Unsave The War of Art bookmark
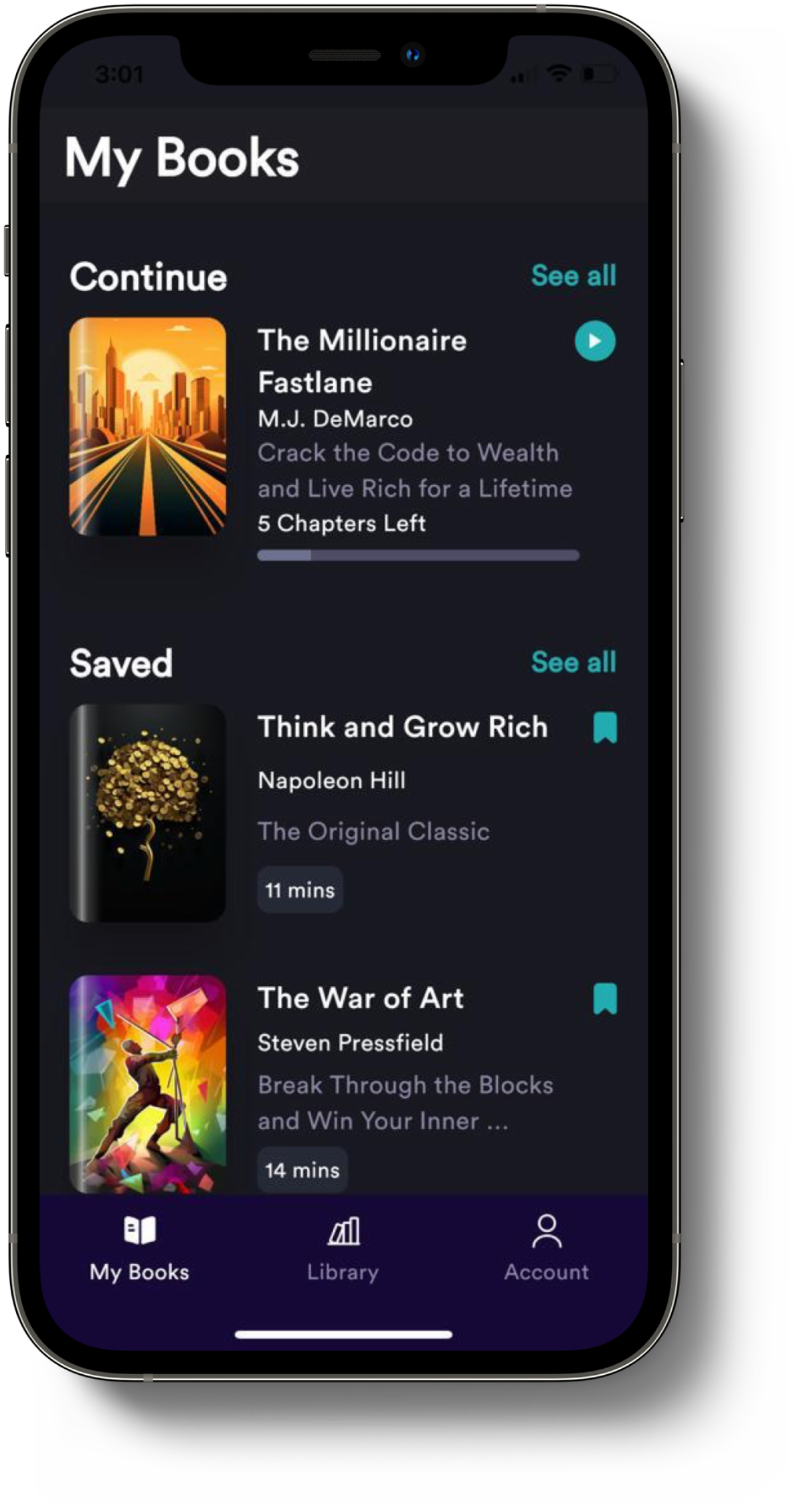The width and height of the screenshot is (803, 1512). pyautogui.click(x=605, y=999)
